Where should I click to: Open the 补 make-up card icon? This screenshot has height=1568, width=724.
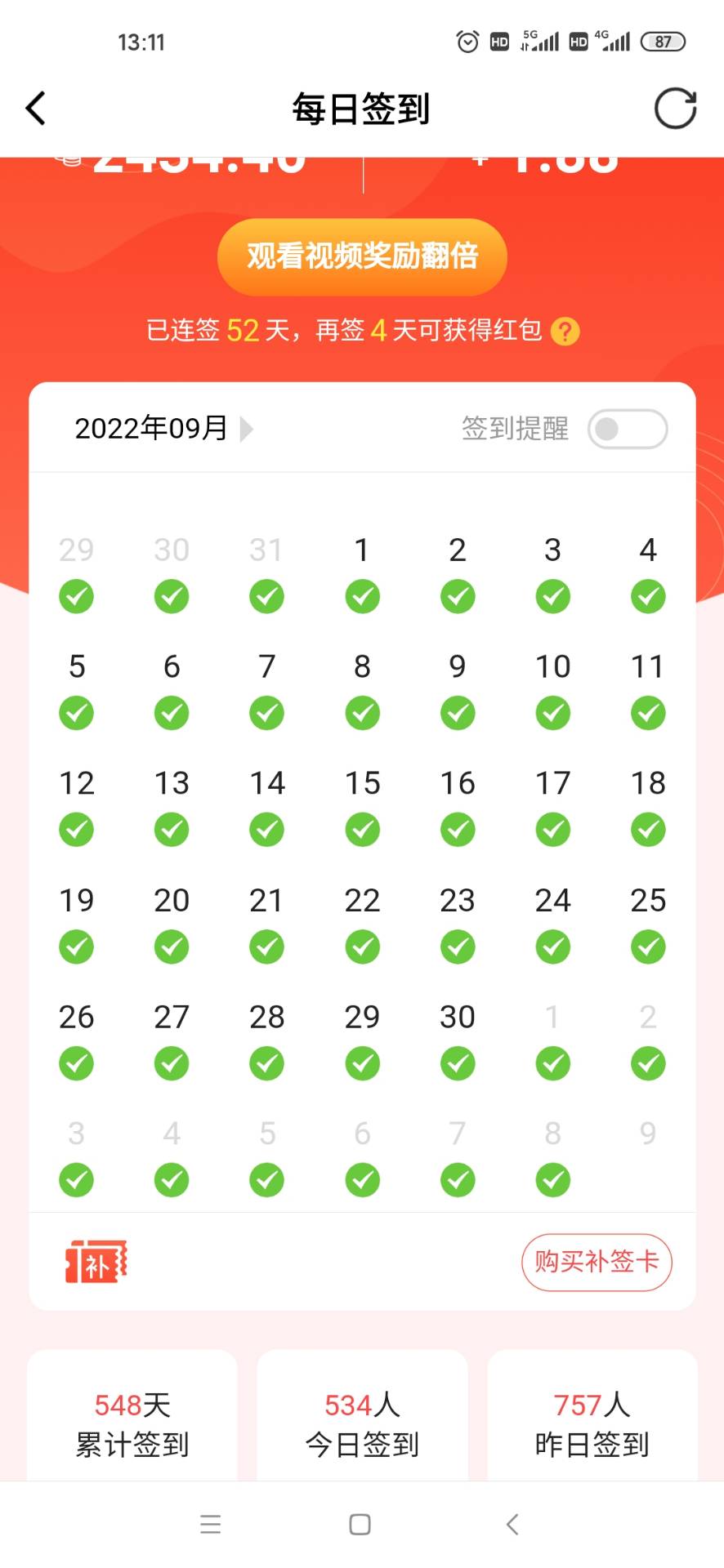(x=96, y=1262)
